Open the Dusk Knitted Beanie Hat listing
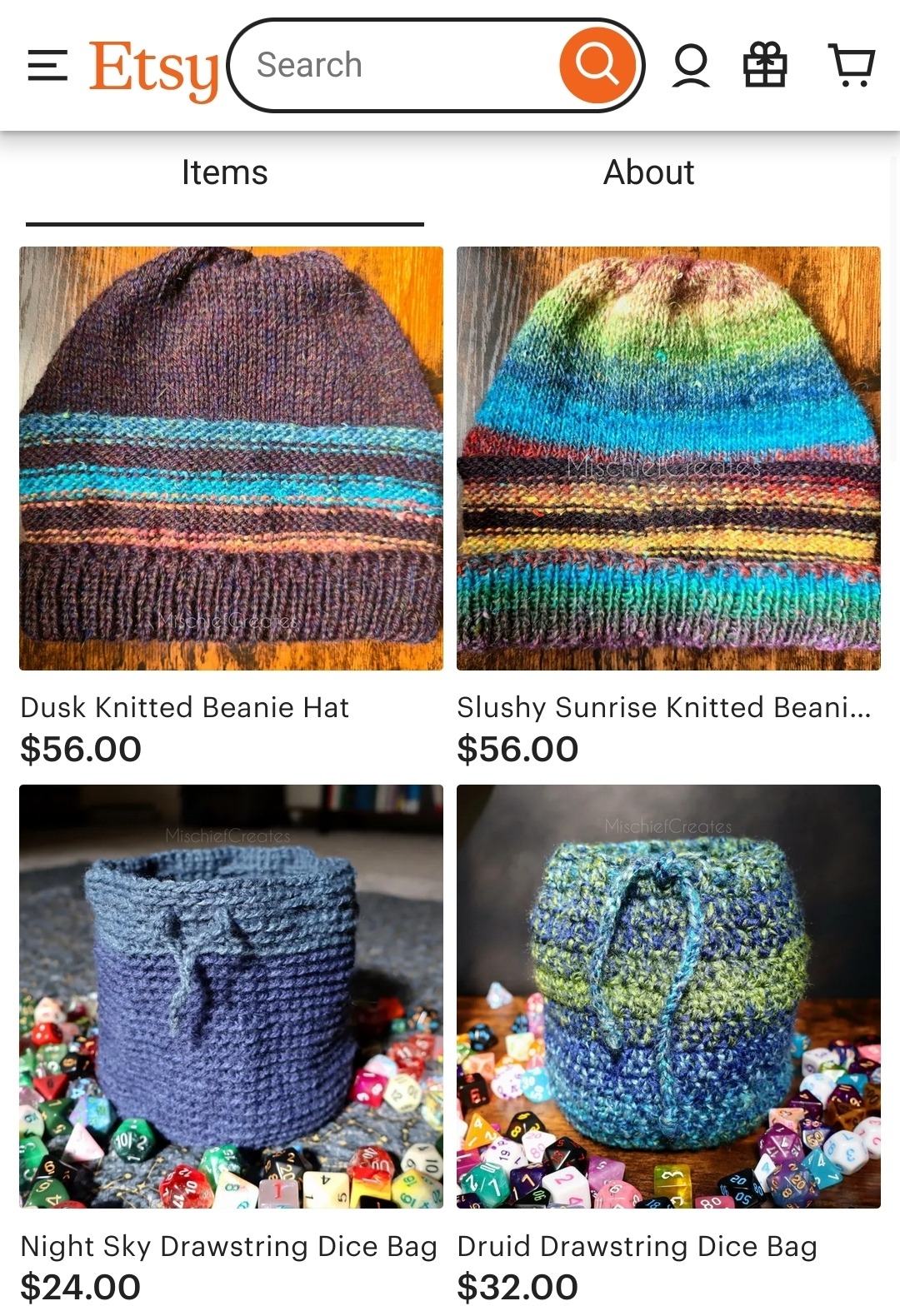Screen dimensions: 900x1316 [x=231, y=458]
